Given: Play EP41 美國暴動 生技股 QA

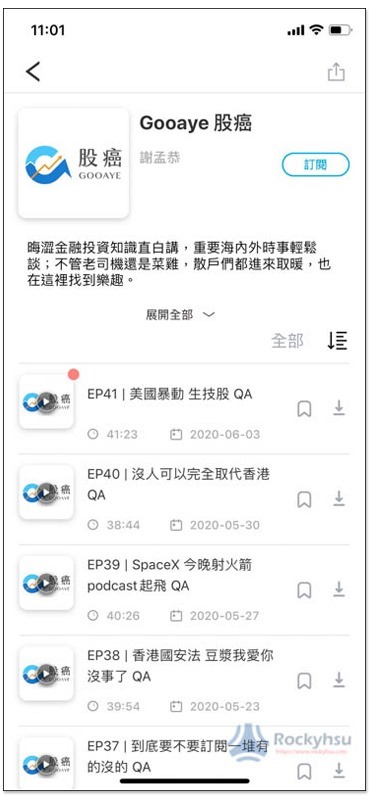Looking at the screenshot, I should click(46, 402).
